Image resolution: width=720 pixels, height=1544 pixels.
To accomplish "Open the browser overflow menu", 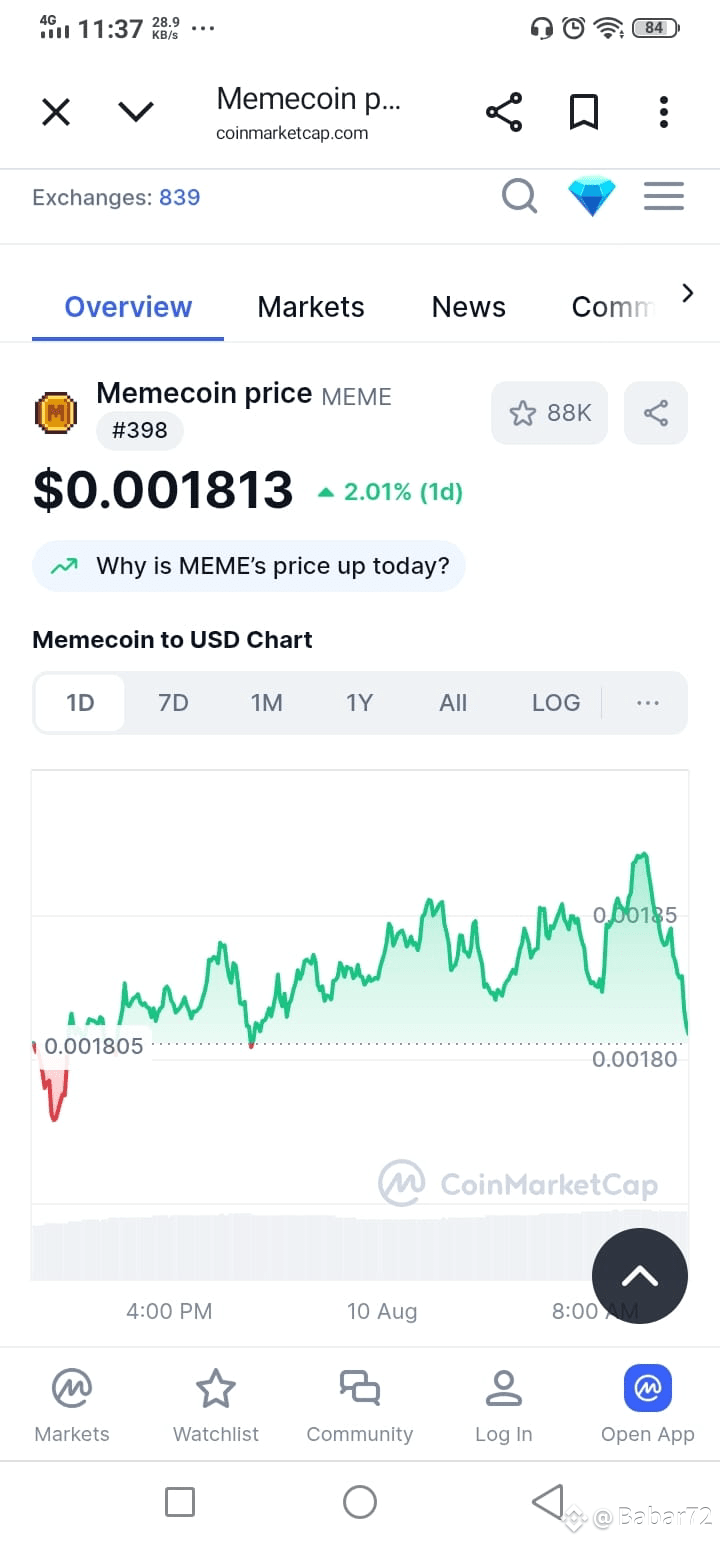I will coord(663,112).
